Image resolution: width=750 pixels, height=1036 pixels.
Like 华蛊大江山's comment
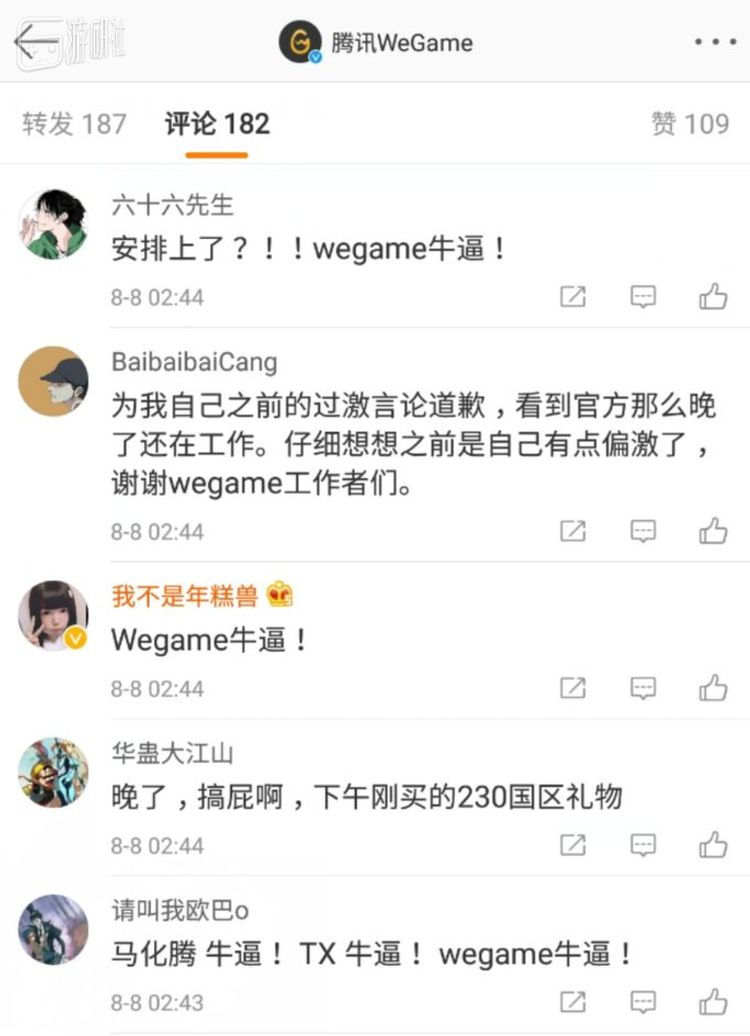713,845
